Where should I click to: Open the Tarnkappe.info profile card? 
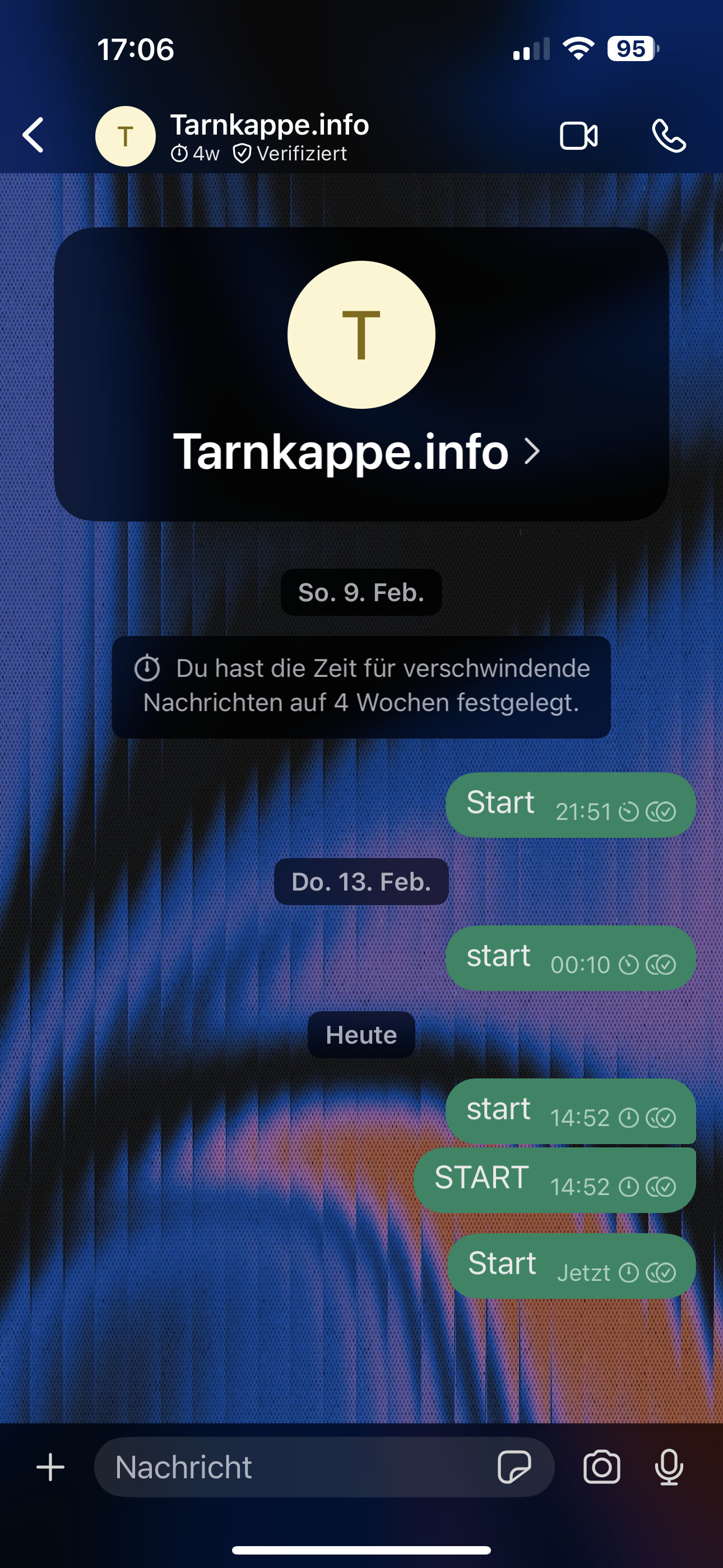(x=361, y=373)
